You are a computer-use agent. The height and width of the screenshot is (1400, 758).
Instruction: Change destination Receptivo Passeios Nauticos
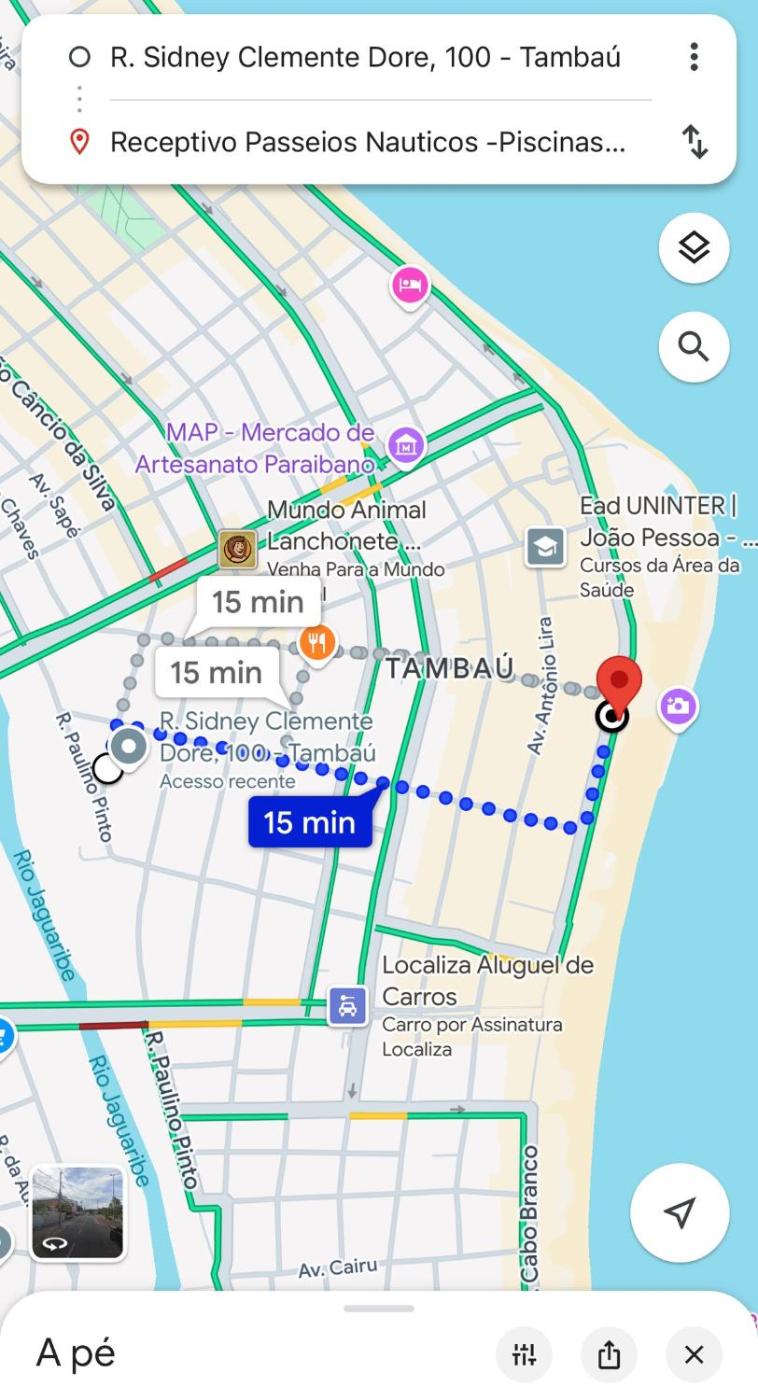tap(367, 143)
